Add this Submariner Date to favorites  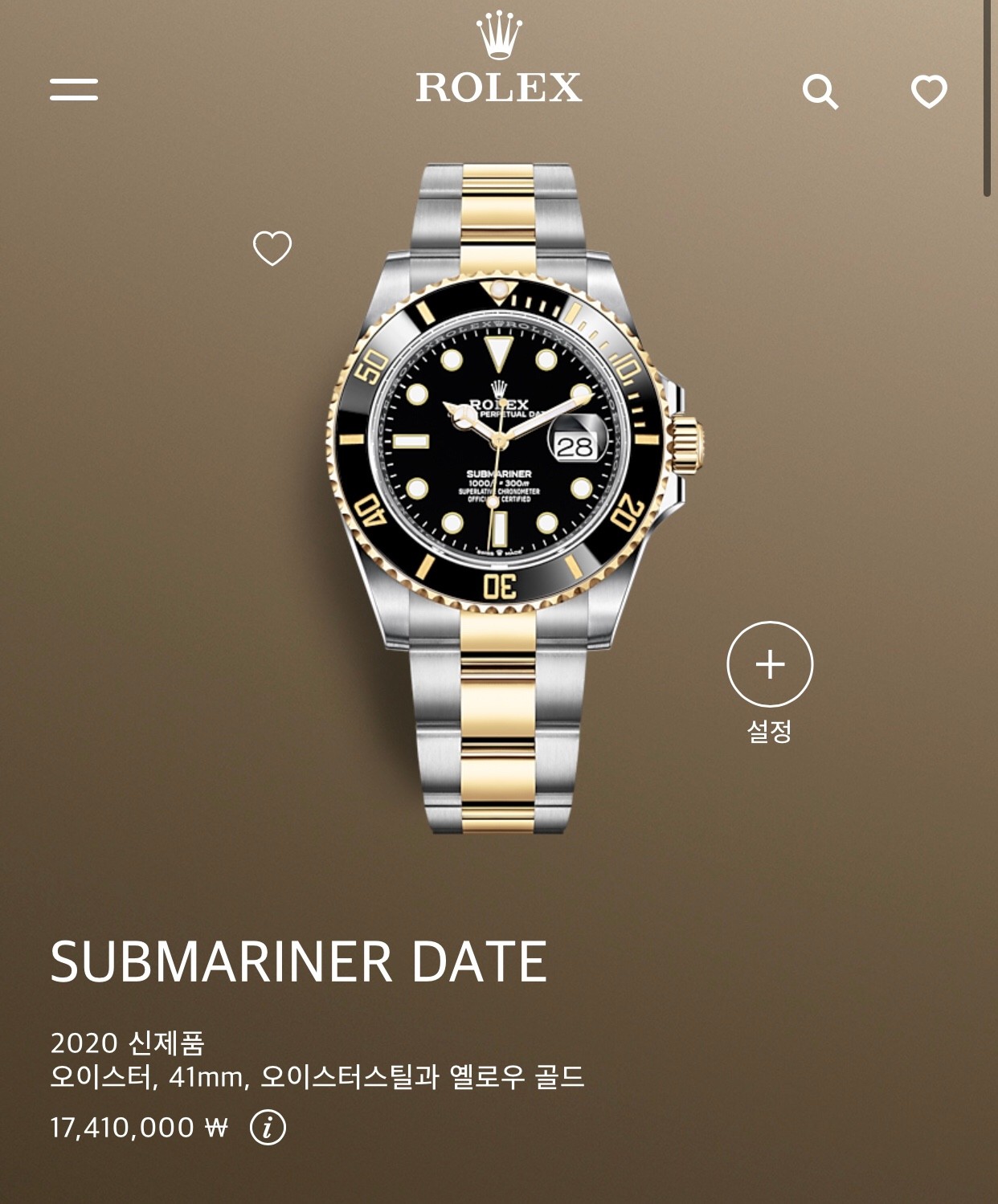pyautogui.click(x=272, y=248)
